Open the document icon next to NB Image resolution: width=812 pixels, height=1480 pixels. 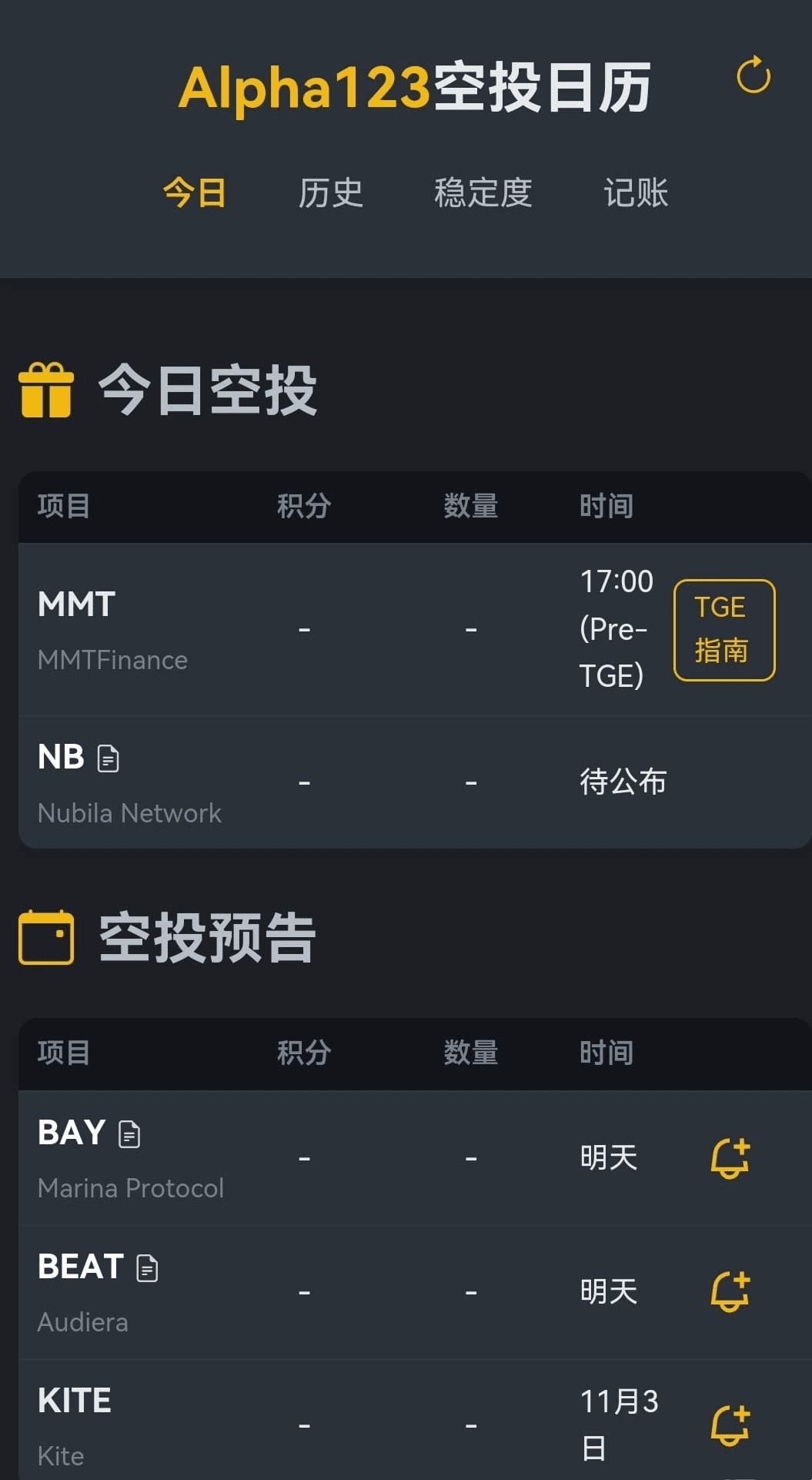pos(109,758)
